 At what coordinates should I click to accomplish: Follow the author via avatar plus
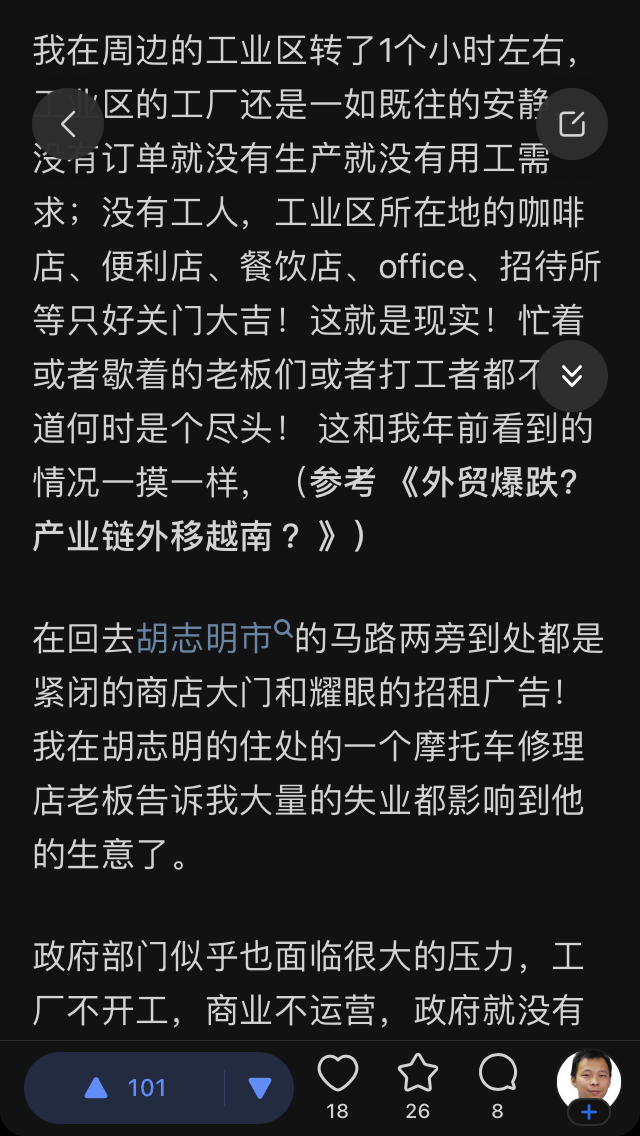[589, 1112]
